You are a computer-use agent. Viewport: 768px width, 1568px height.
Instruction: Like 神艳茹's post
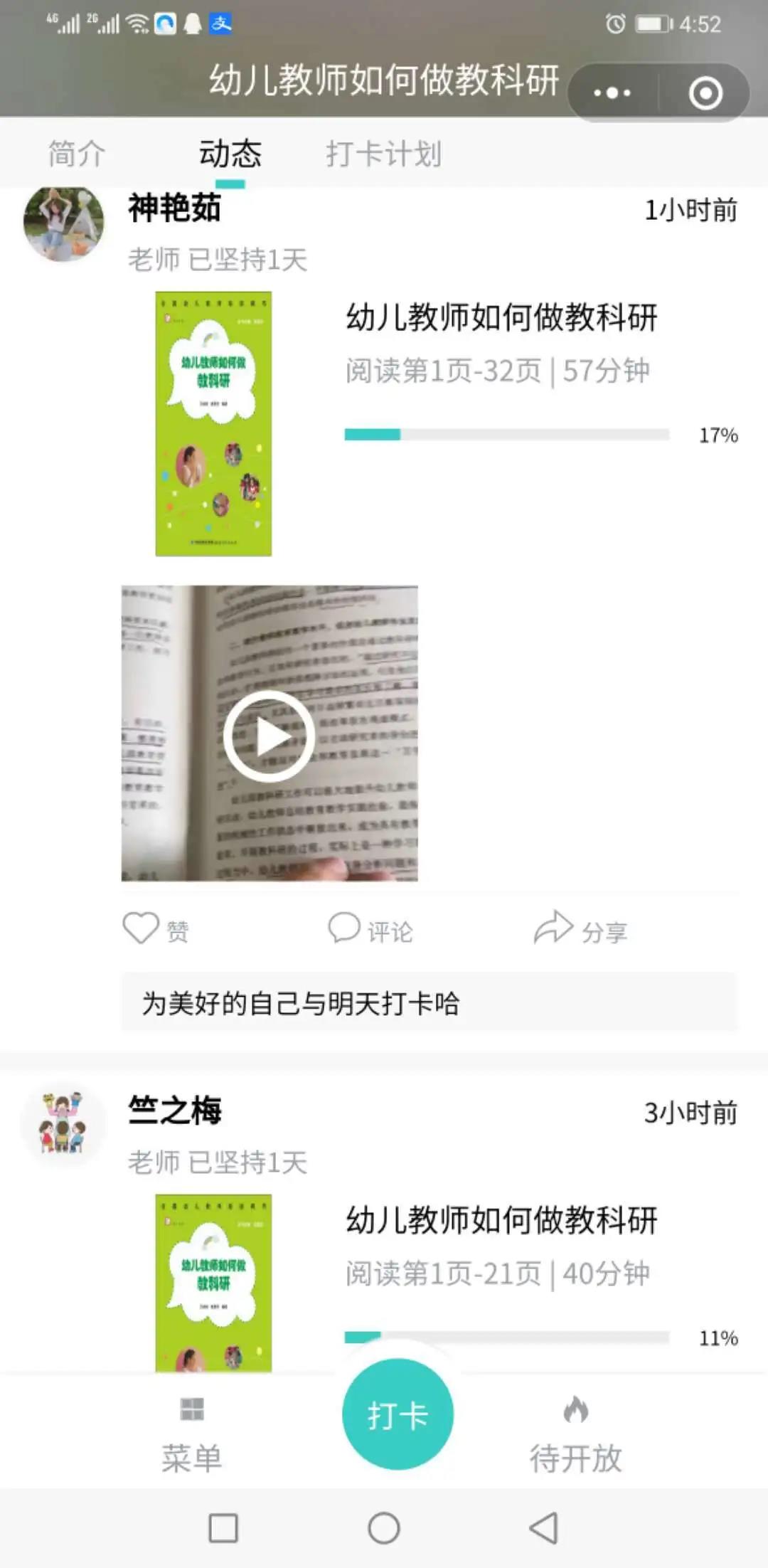155,929
